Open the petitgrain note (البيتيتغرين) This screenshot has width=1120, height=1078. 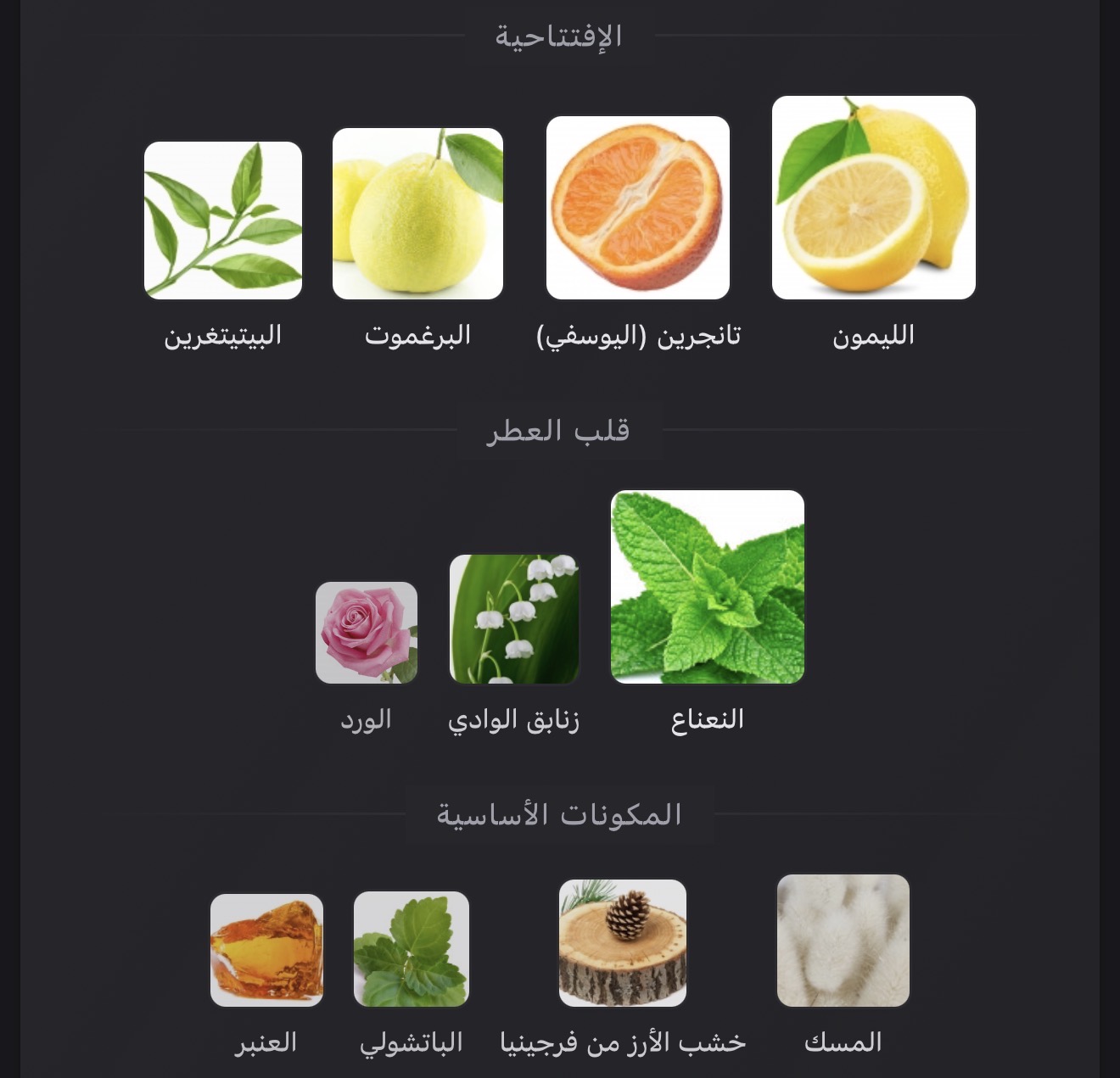tap(223, 221)
